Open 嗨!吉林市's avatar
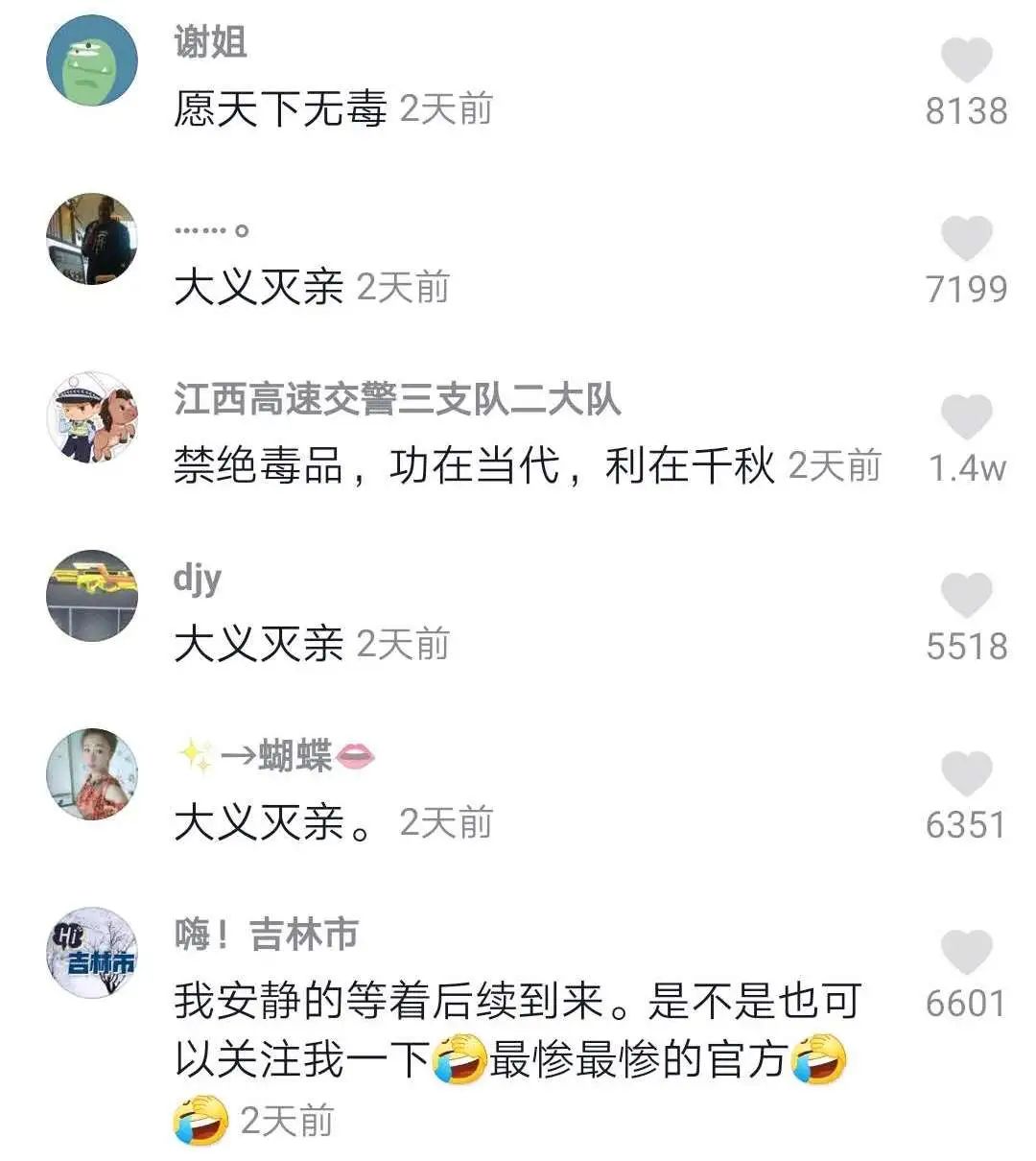This screenshot has width=1036, height=1161. click(x=92, y=953)
